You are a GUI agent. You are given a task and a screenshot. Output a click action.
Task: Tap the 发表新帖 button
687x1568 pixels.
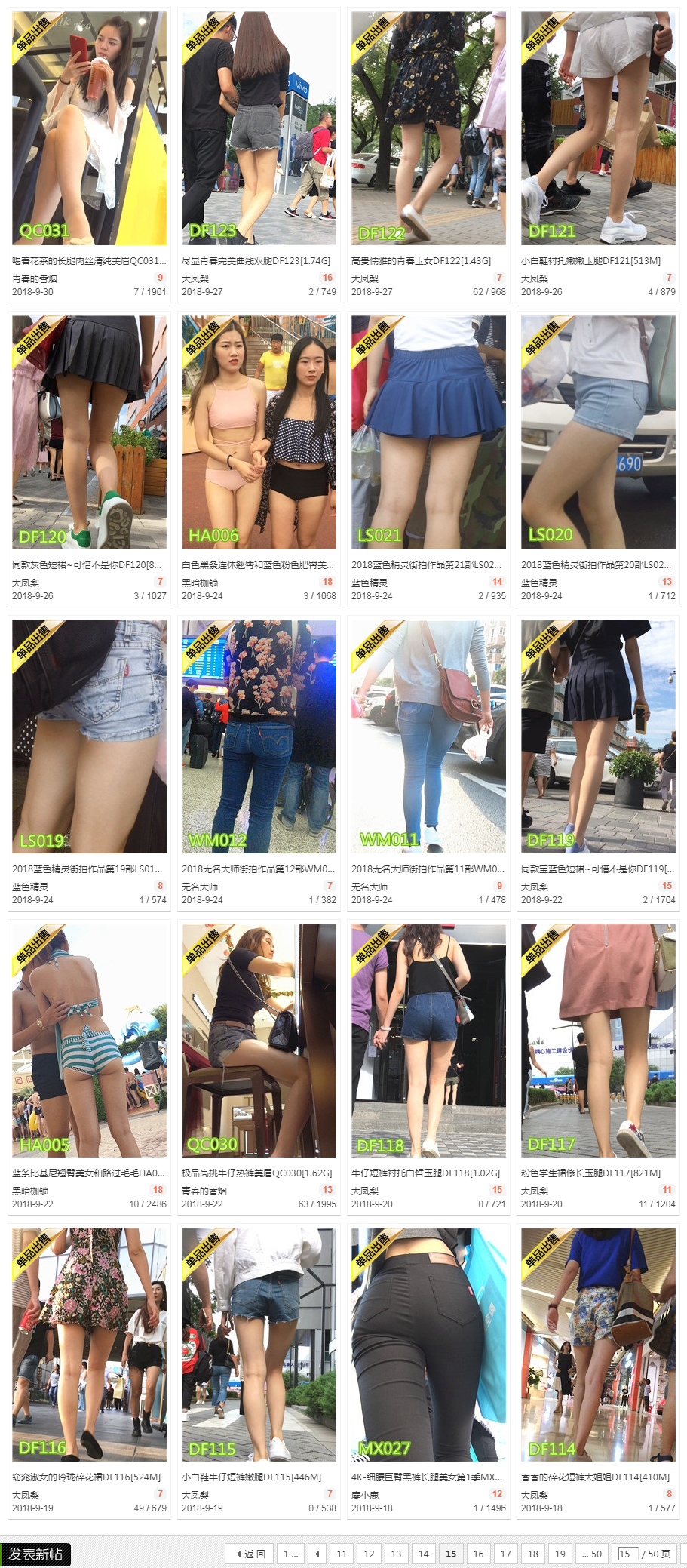click(x=35, y=1554)
